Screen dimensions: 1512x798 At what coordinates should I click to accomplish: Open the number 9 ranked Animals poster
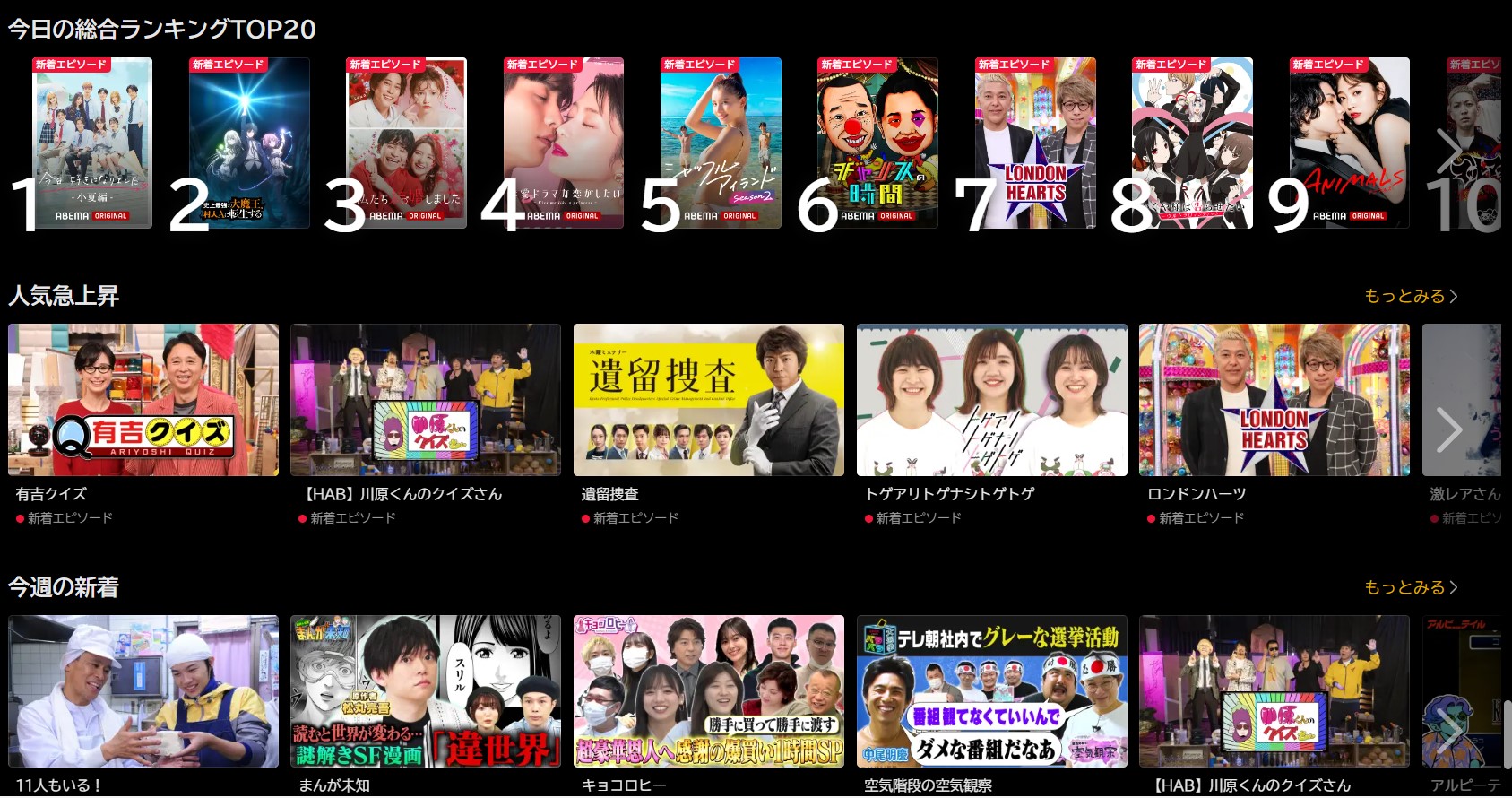coord(1349,143)
